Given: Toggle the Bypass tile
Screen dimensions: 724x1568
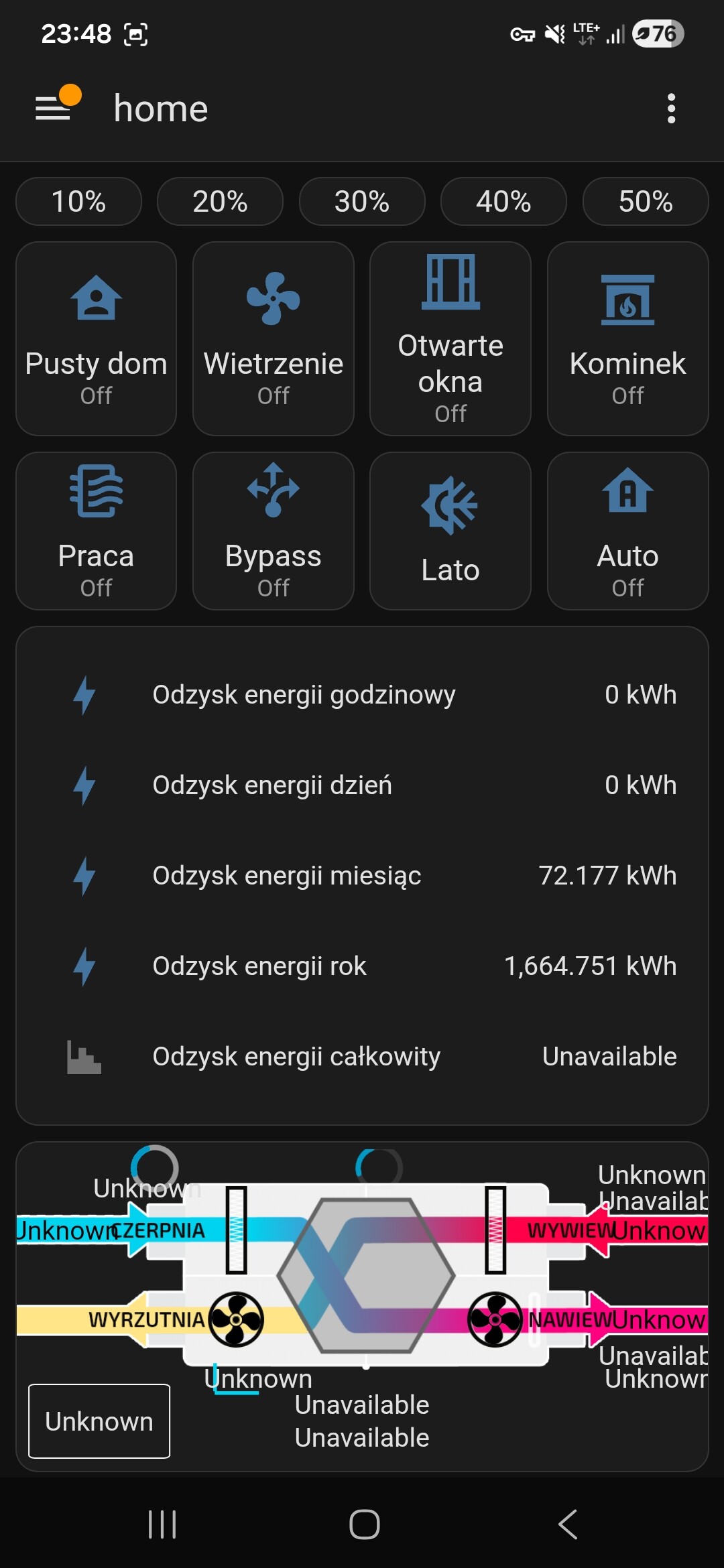Looking at the screenshot, I should [274, 531].
